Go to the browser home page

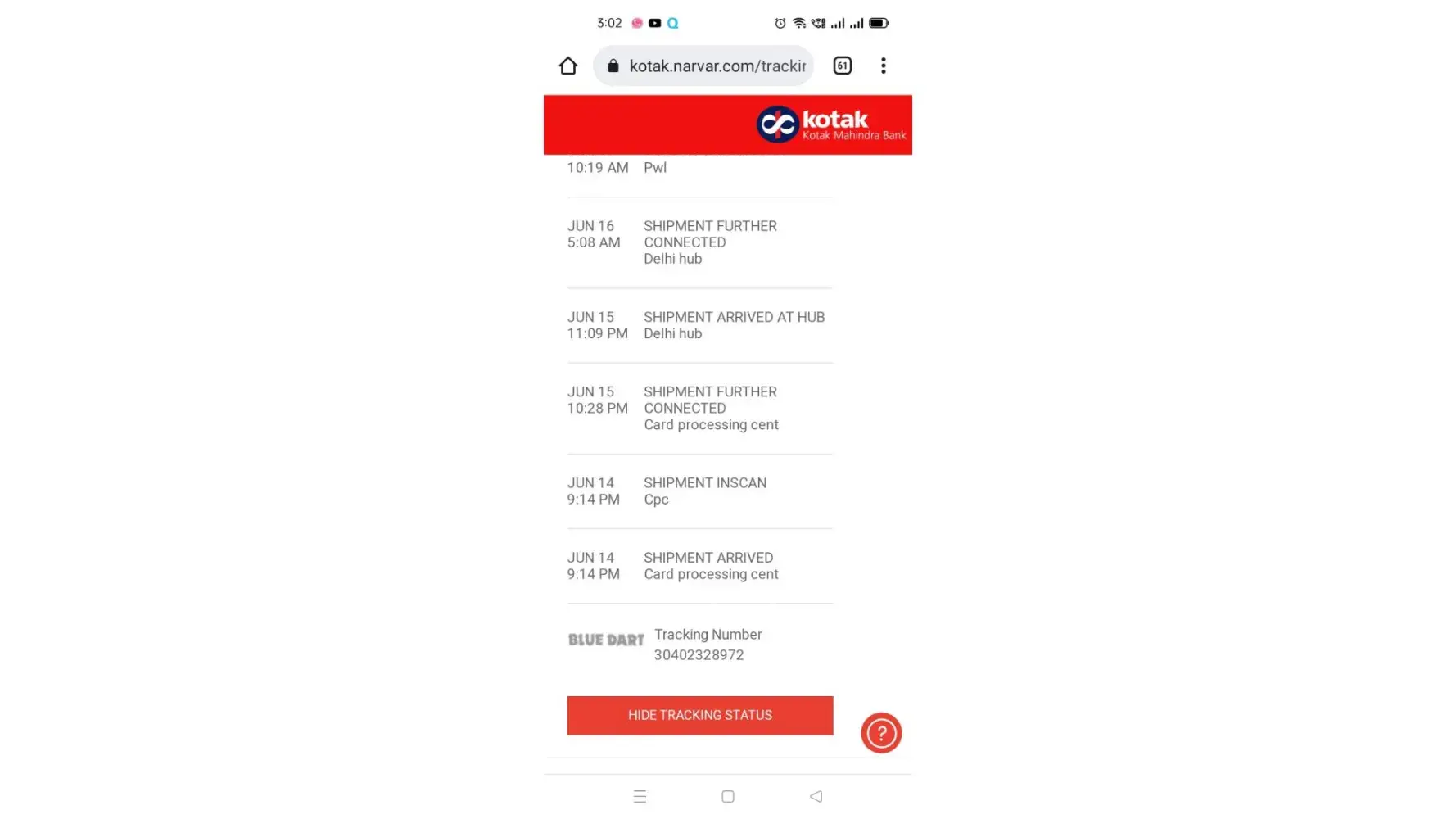point(568,66)
